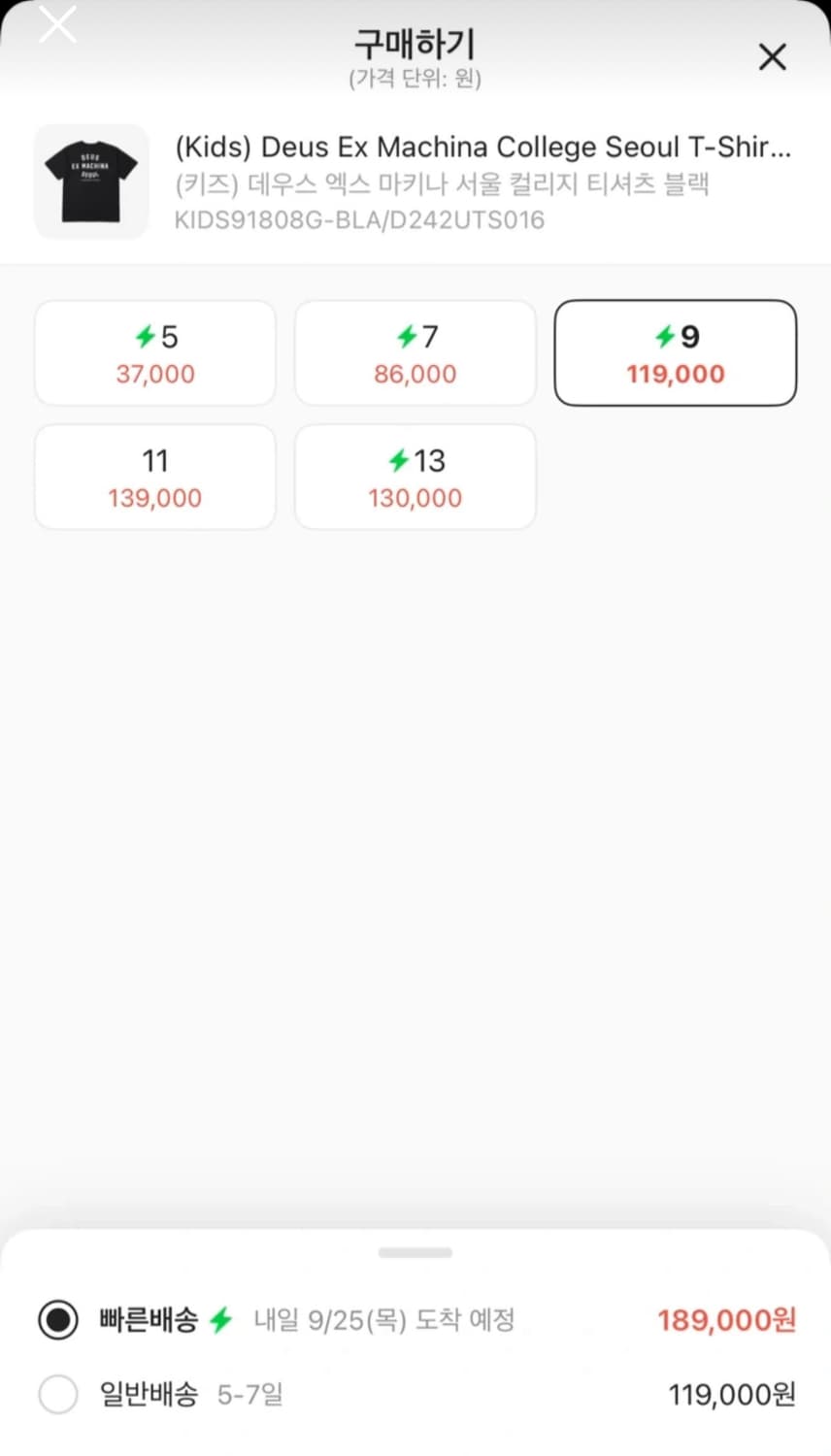The image size is (831, 1456).
Task: Switch to 일반배송 5-7일 delivery
Action: click(58, 1395)
